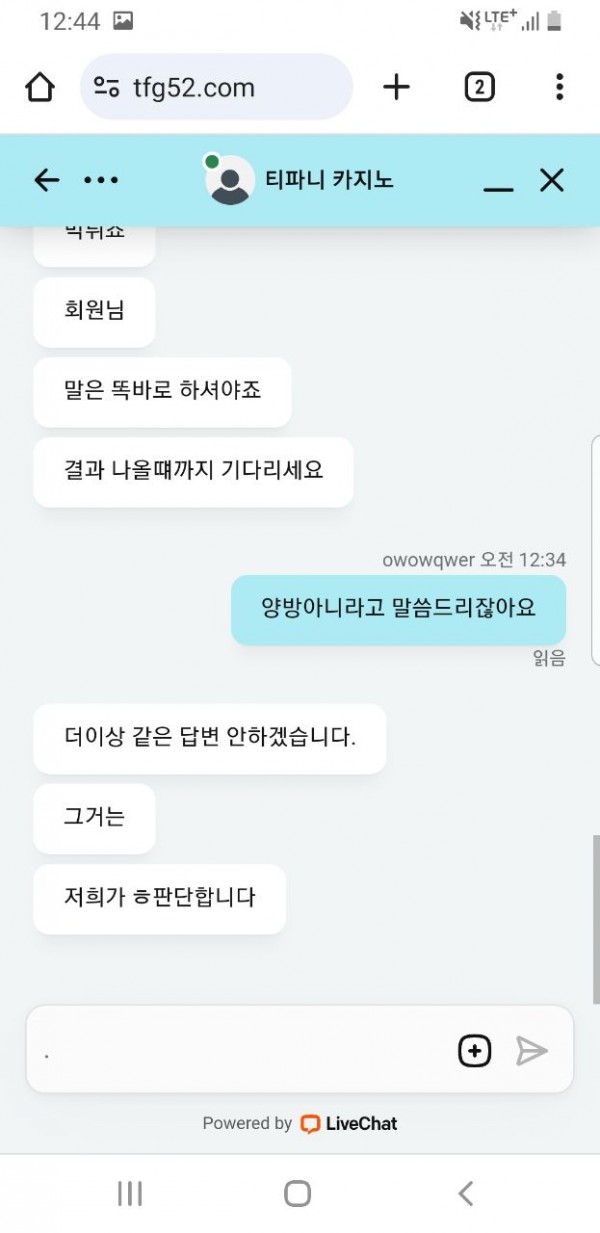Viewport: 600px width, 1233px height.
Task: Send the typed message
Action: point(532,1051)
